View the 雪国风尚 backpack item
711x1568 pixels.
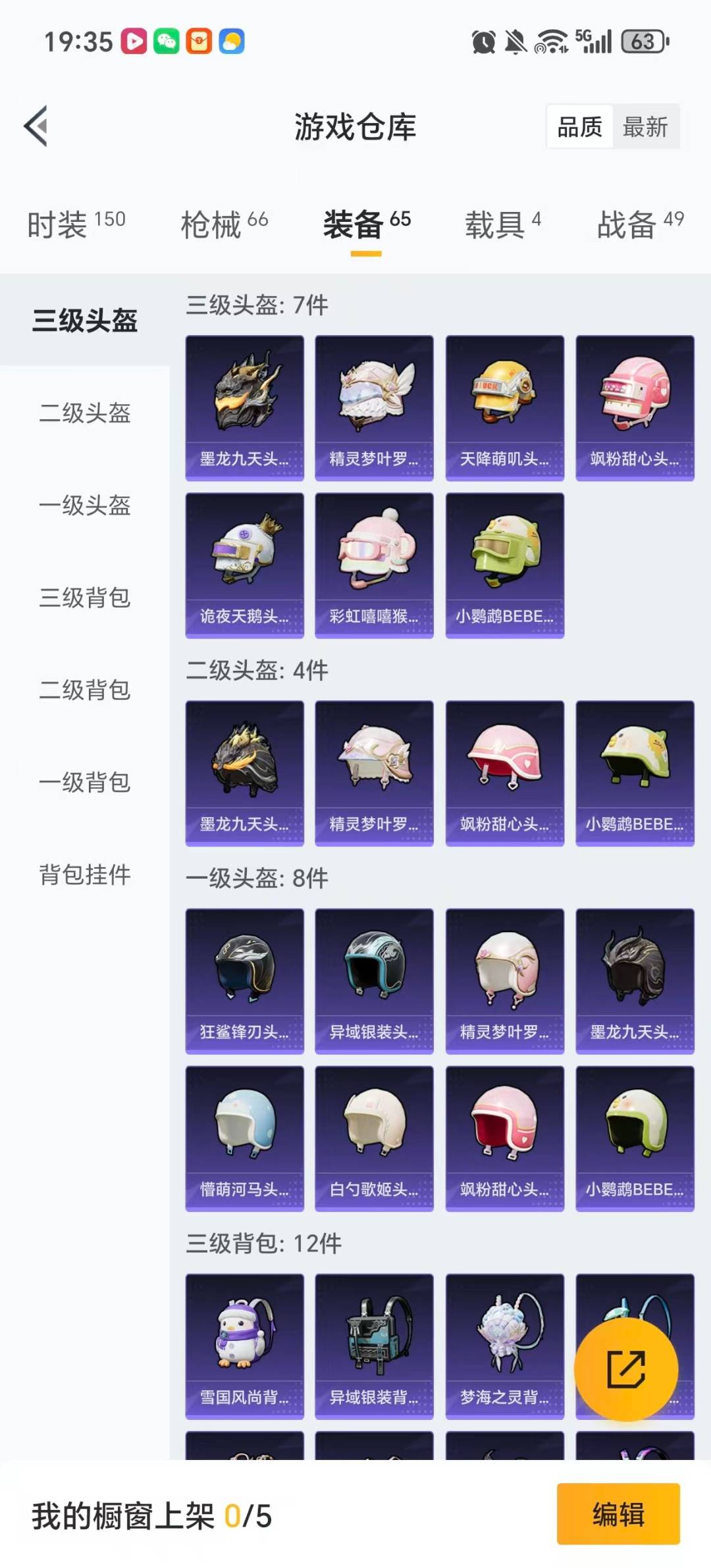[245, 1346]
